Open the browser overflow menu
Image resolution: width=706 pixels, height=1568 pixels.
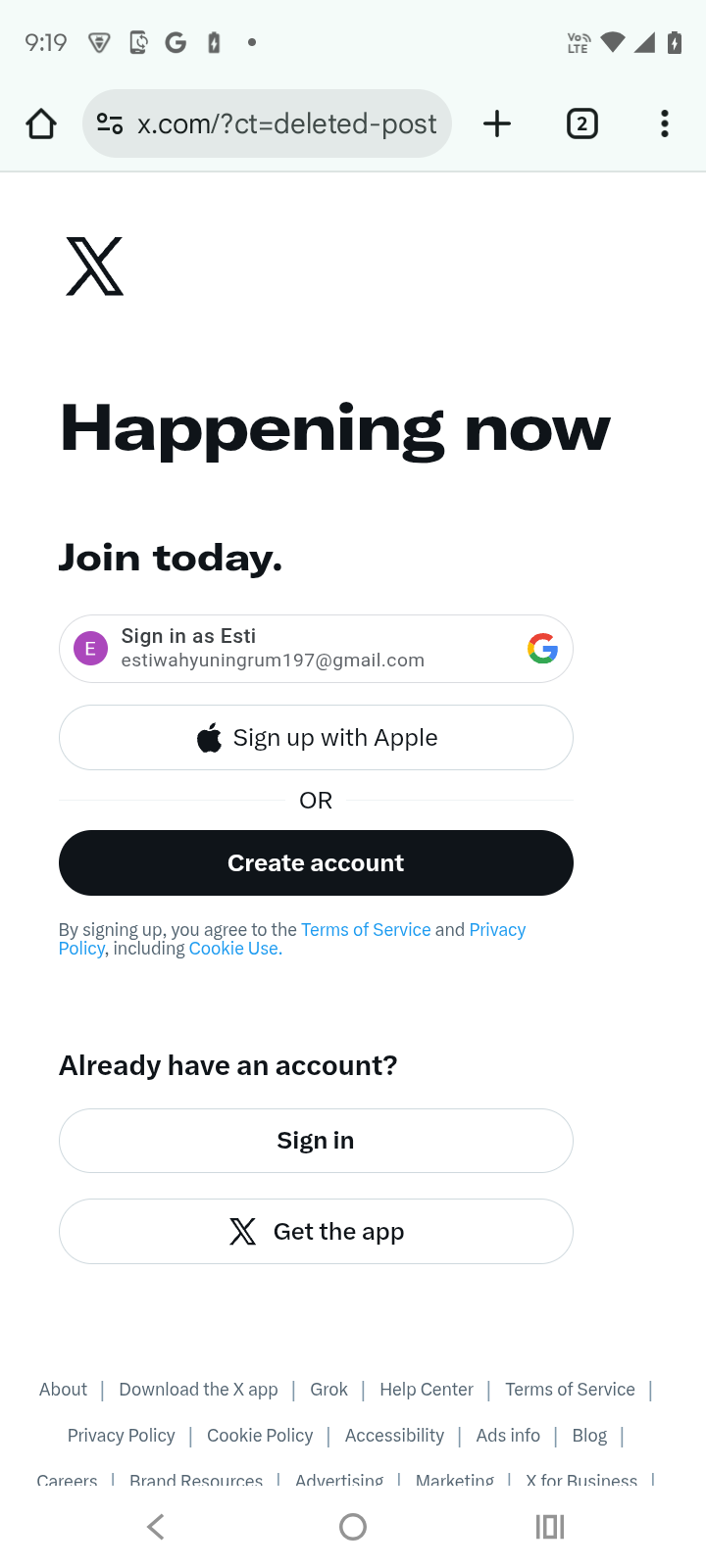click(665, 124)
